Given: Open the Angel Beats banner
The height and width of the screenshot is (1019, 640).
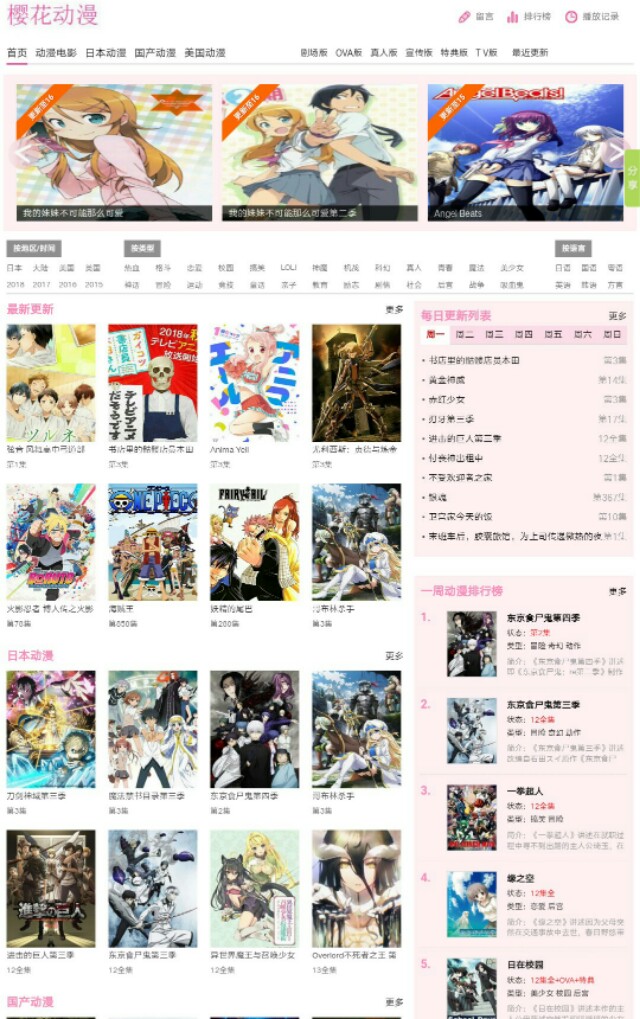Looking at the screenshot, I should (525, 152).
